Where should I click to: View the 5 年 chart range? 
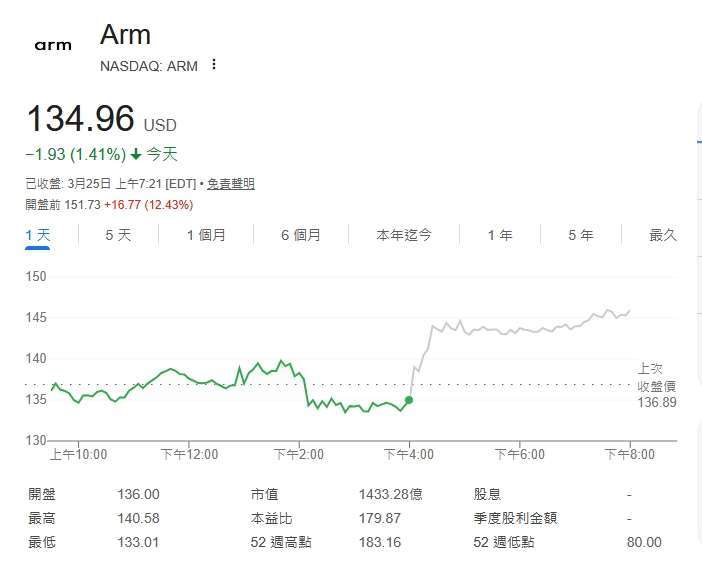click(x=580, y=235)
